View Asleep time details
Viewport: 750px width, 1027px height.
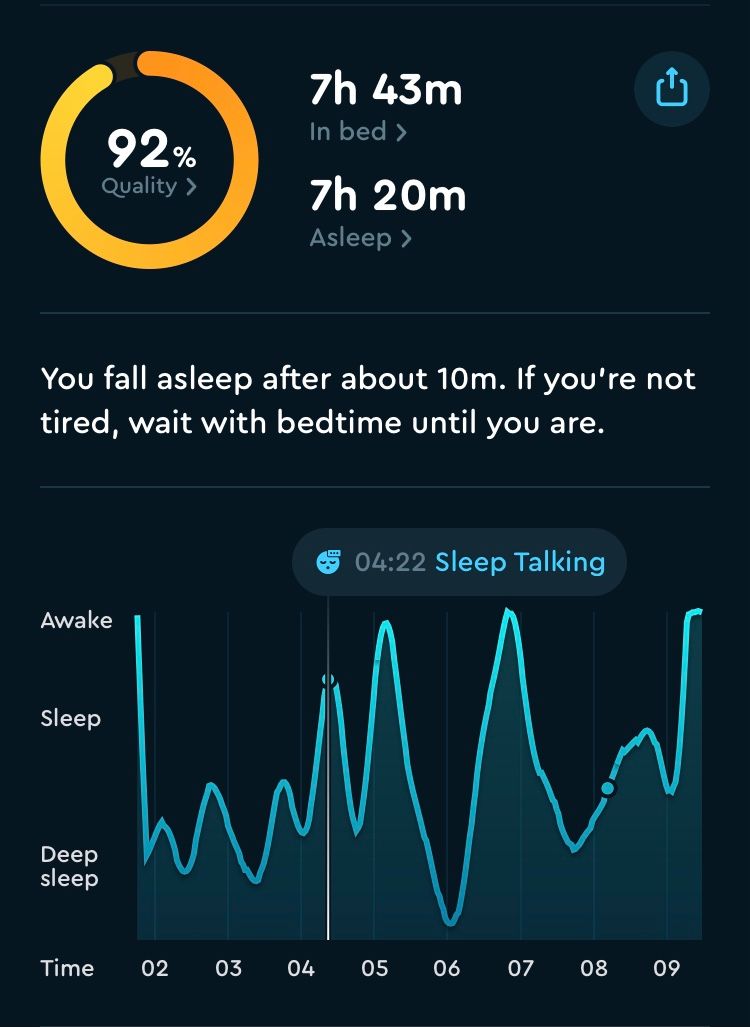pyautogui.click(x=361, y=238)
